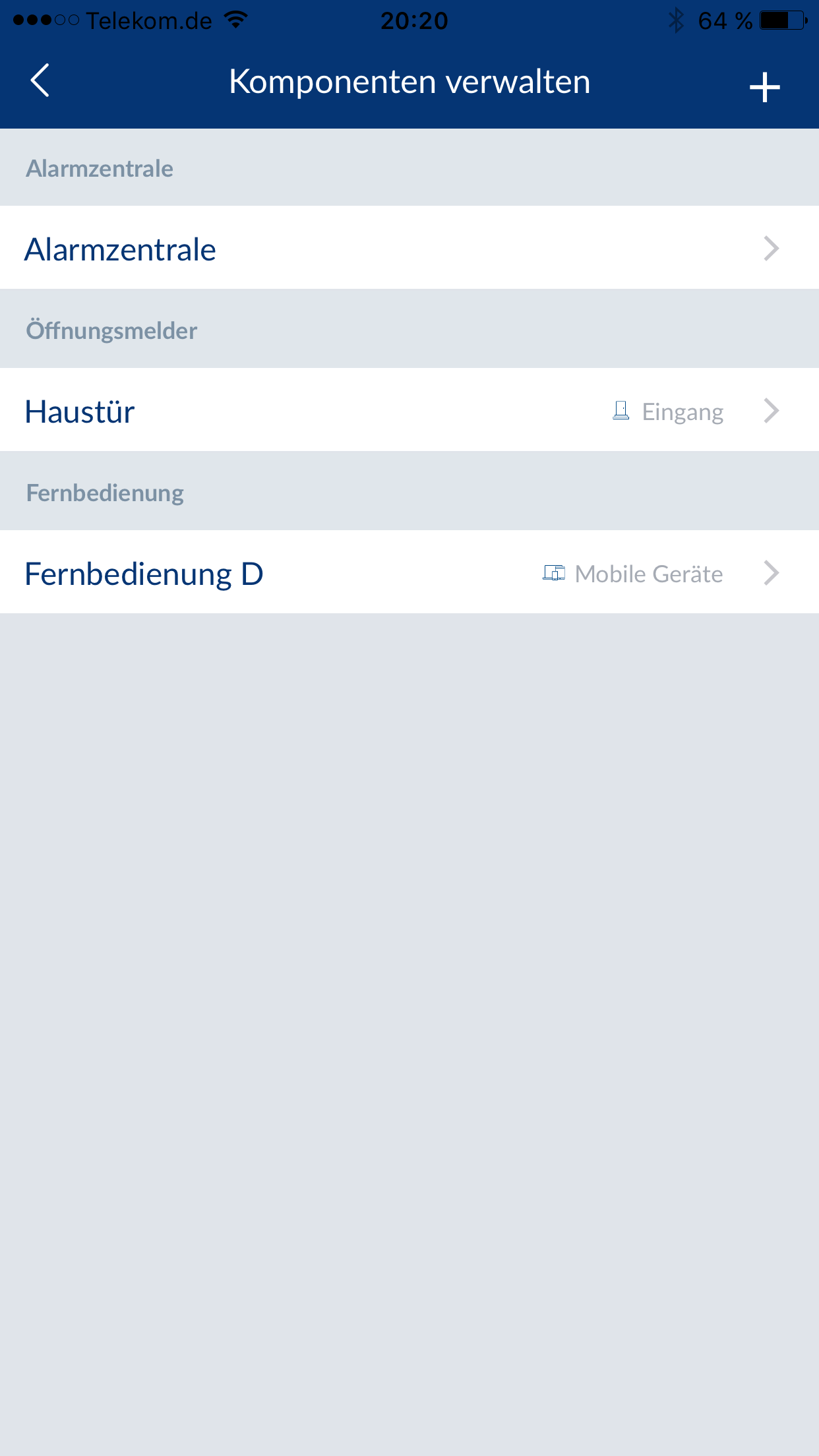This screenshot has height=1456, width=819.
Task: Open the Haustür door sensor
Action: [409, 411]
